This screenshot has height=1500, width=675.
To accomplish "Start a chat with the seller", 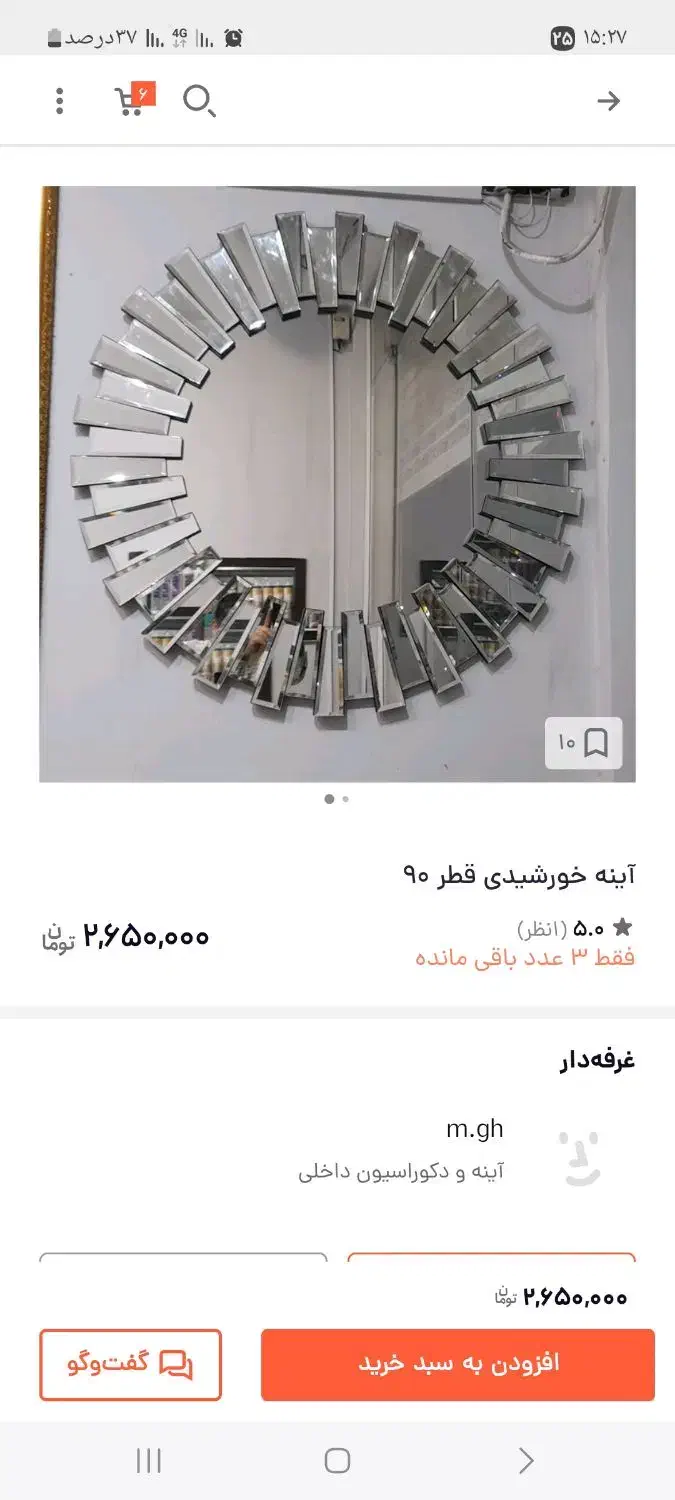I will click(x=130, y=1364).
